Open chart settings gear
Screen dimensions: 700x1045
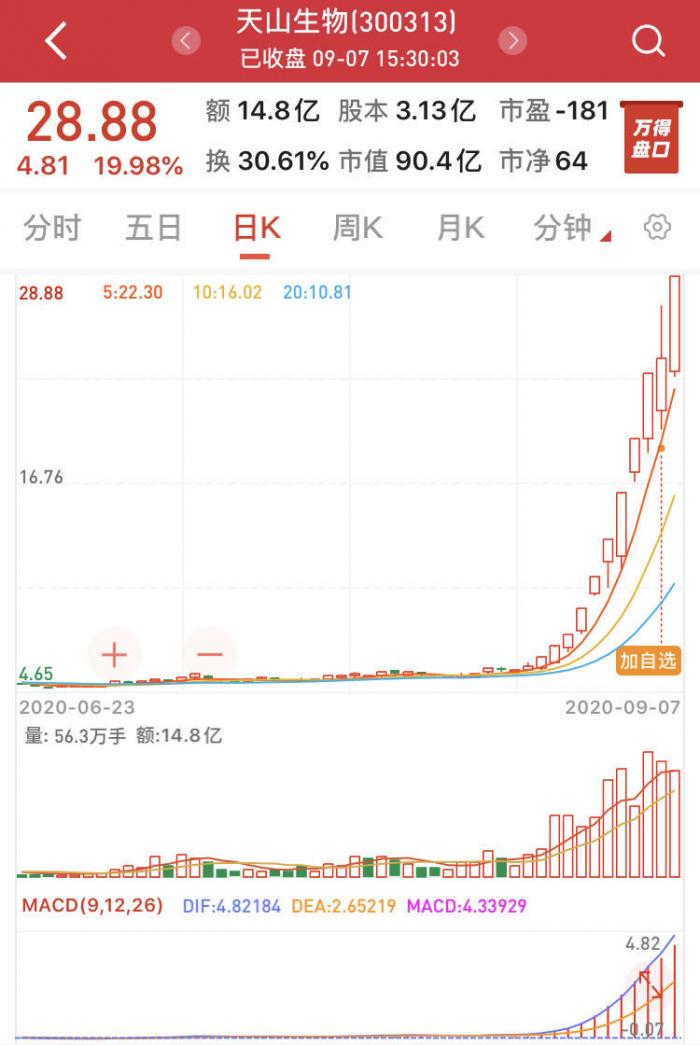656,228
